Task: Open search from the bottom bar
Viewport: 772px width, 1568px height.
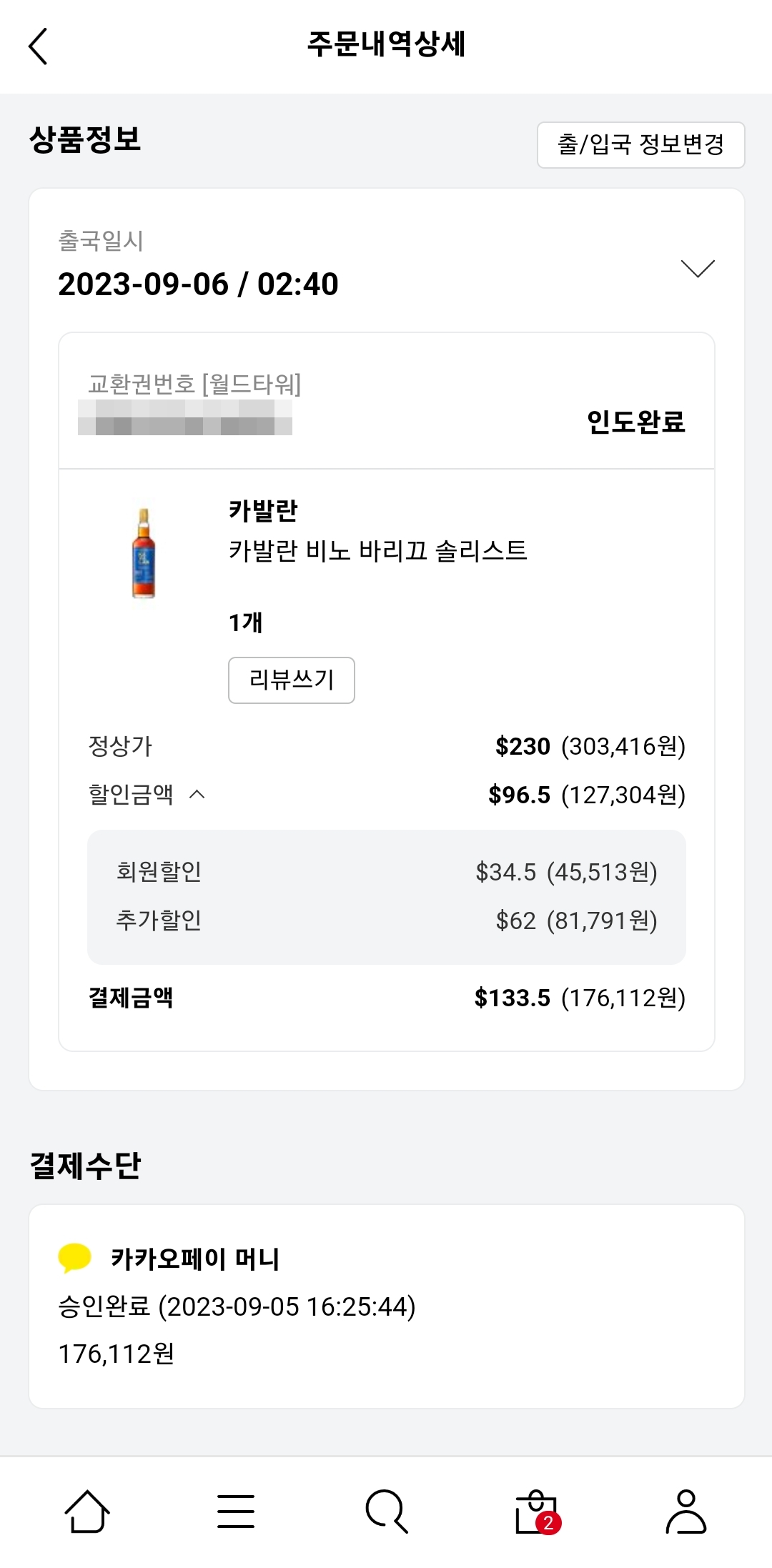Action: click(x=387, y=1511)
